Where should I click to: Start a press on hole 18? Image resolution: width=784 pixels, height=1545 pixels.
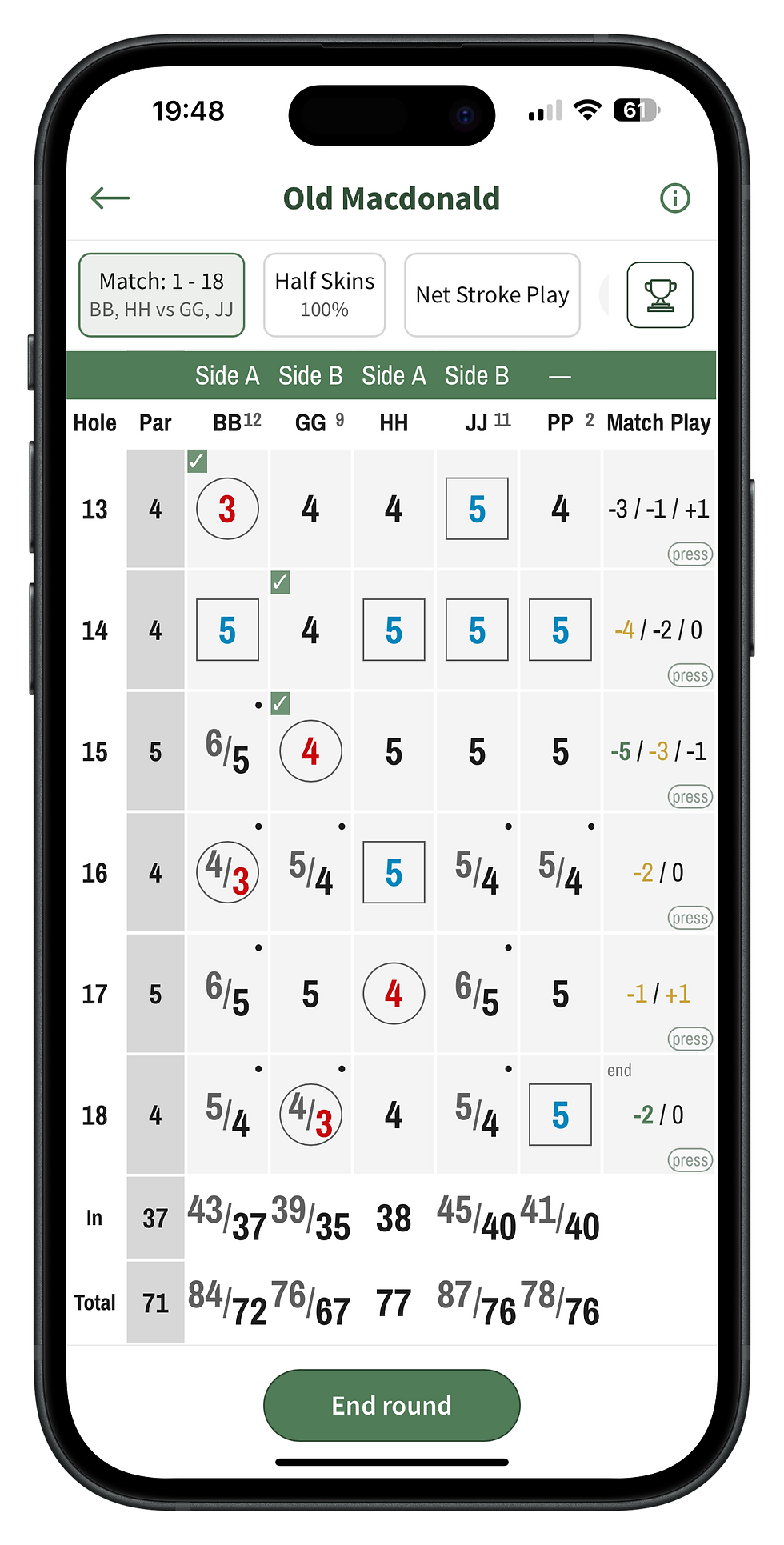690,1161
